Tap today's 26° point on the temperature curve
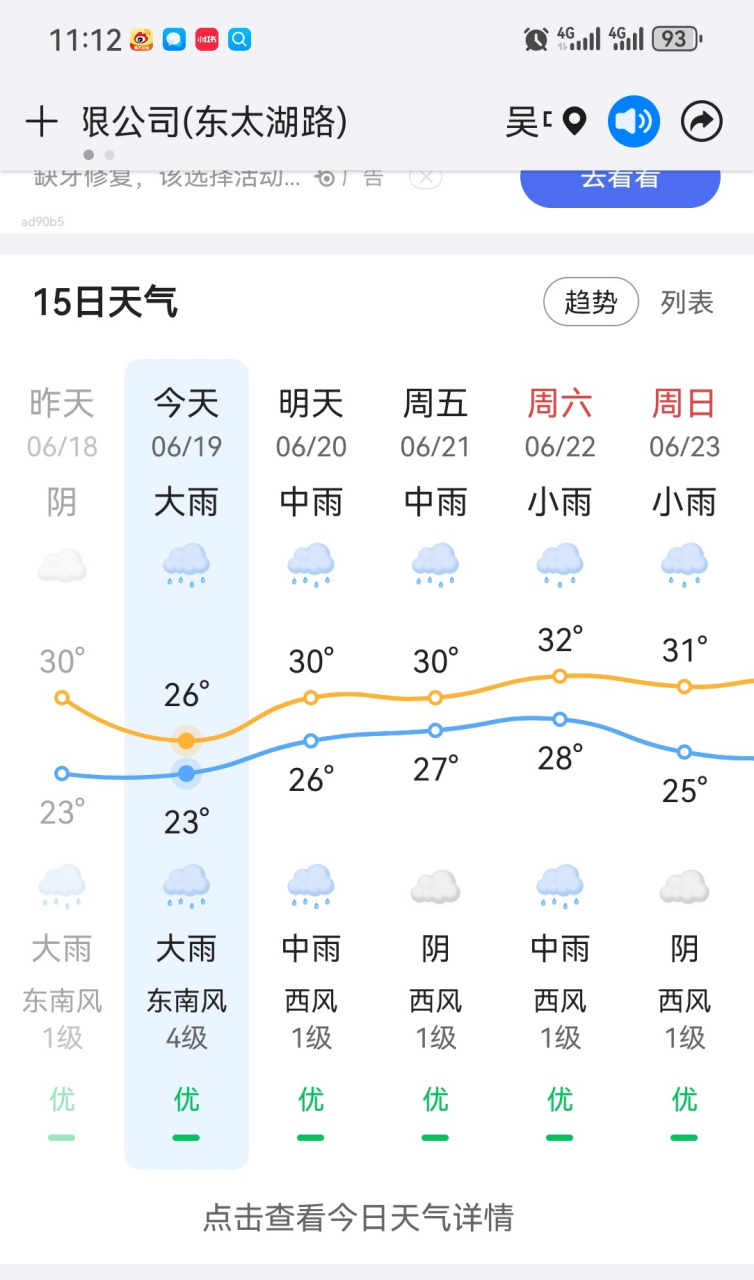The width and height of the screenshot is (754, 1280). click(x=185, y=740)
